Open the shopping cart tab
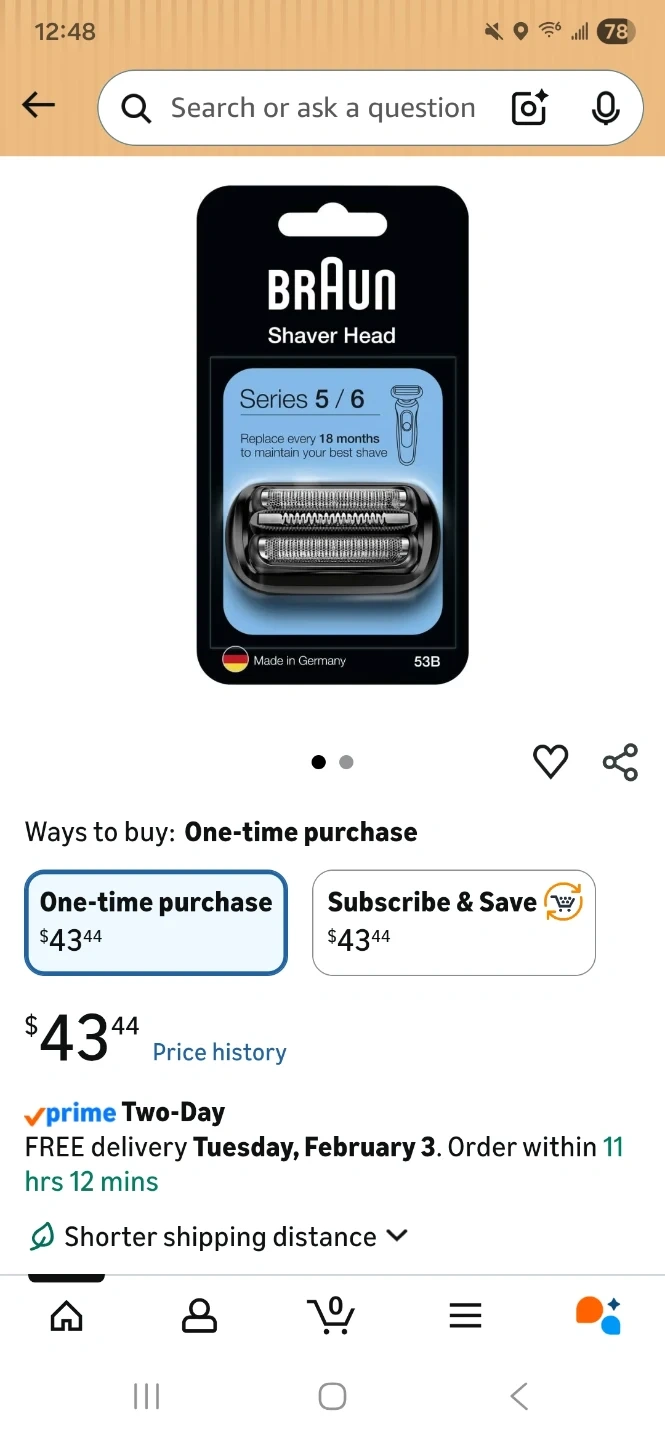The height and width of the screenshot is (1440, 665). 331,1315
